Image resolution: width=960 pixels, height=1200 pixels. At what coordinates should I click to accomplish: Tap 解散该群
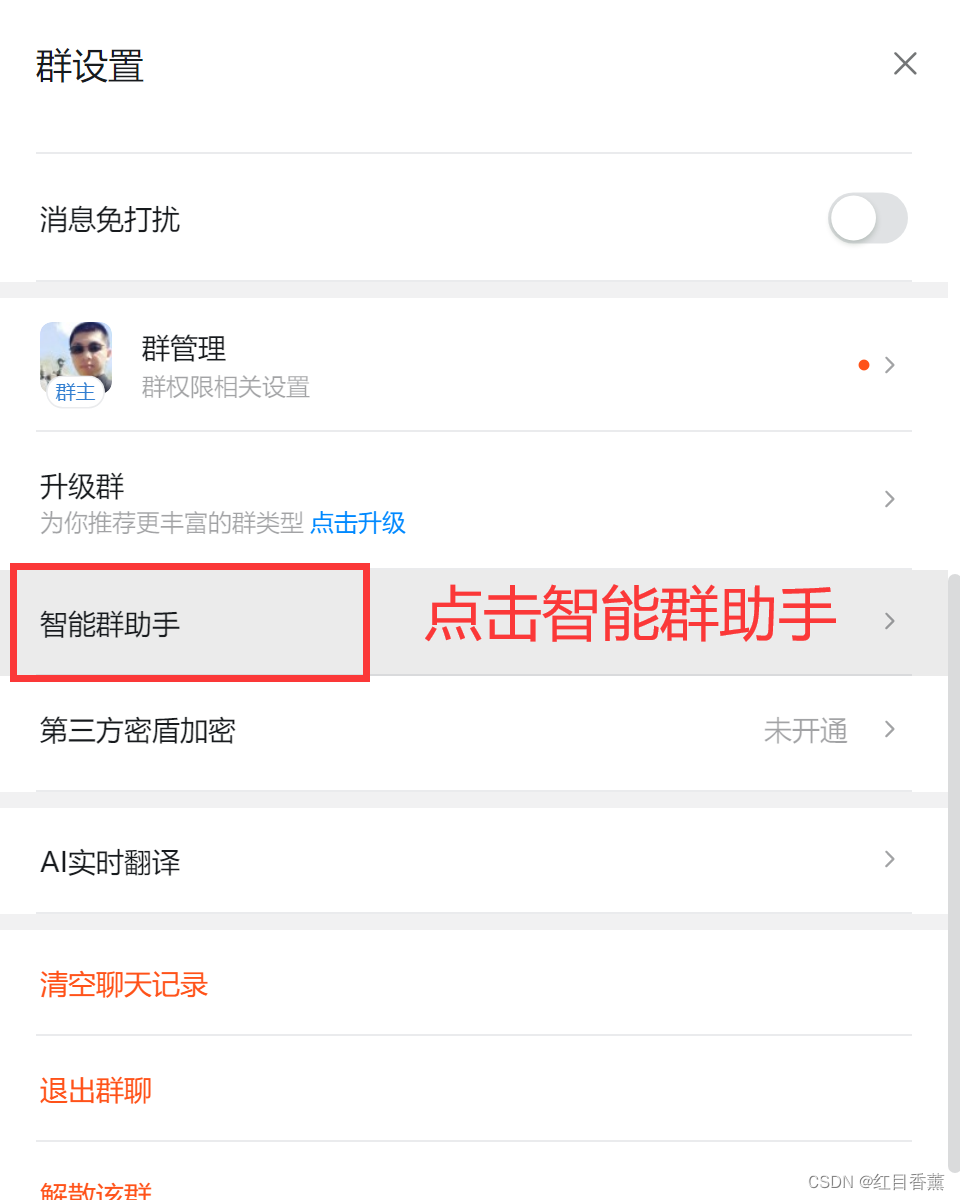click(96, 1190)
